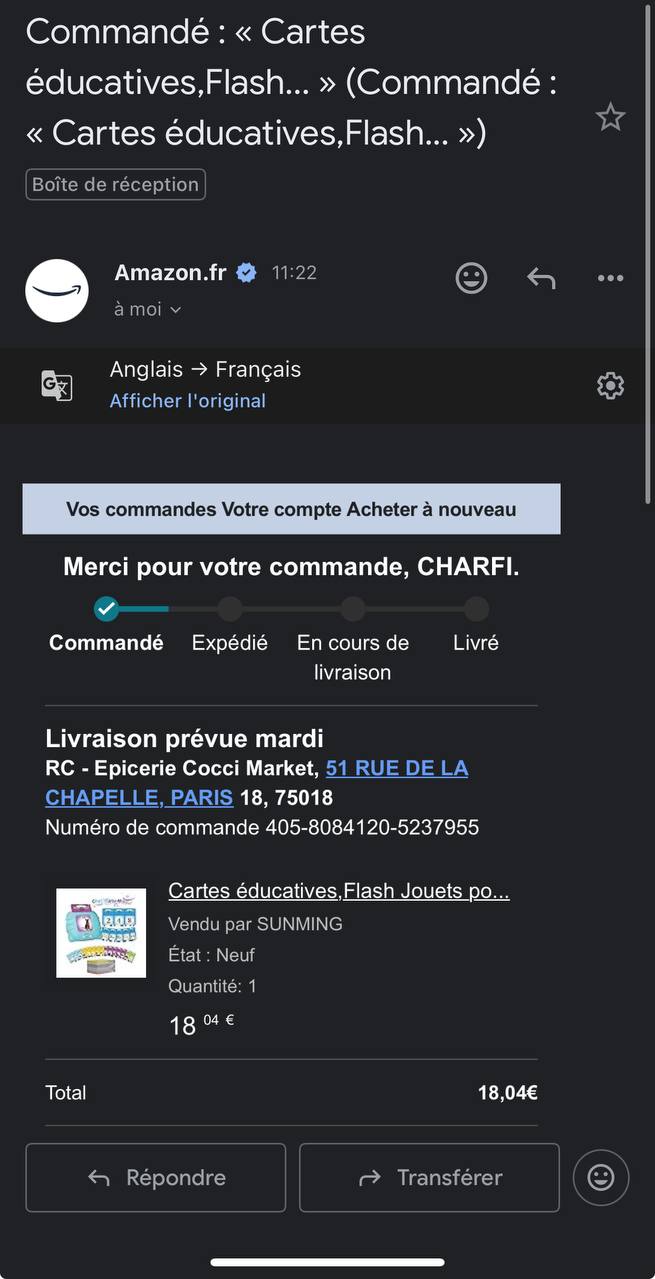The width and height of the screenshot is (655, 1279).
Task: Tap "Afficher l'original" to show untranslated email
Action: (x=187, y=401)
